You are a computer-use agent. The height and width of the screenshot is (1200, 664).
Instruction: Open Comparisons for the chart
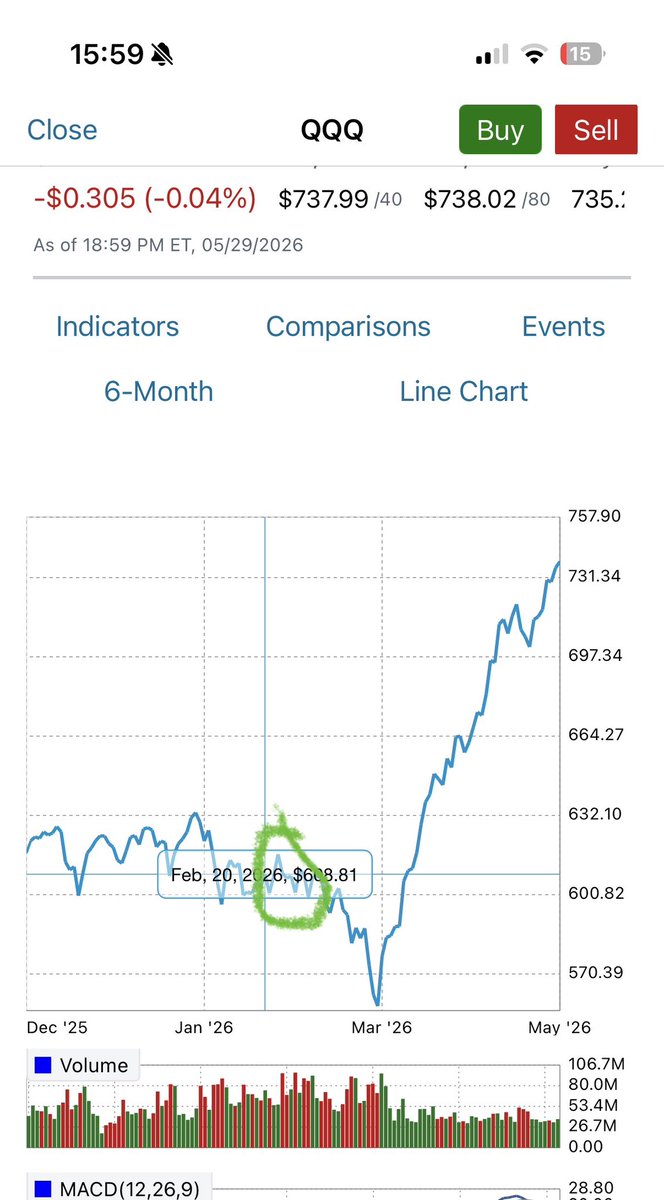point(348,327)
